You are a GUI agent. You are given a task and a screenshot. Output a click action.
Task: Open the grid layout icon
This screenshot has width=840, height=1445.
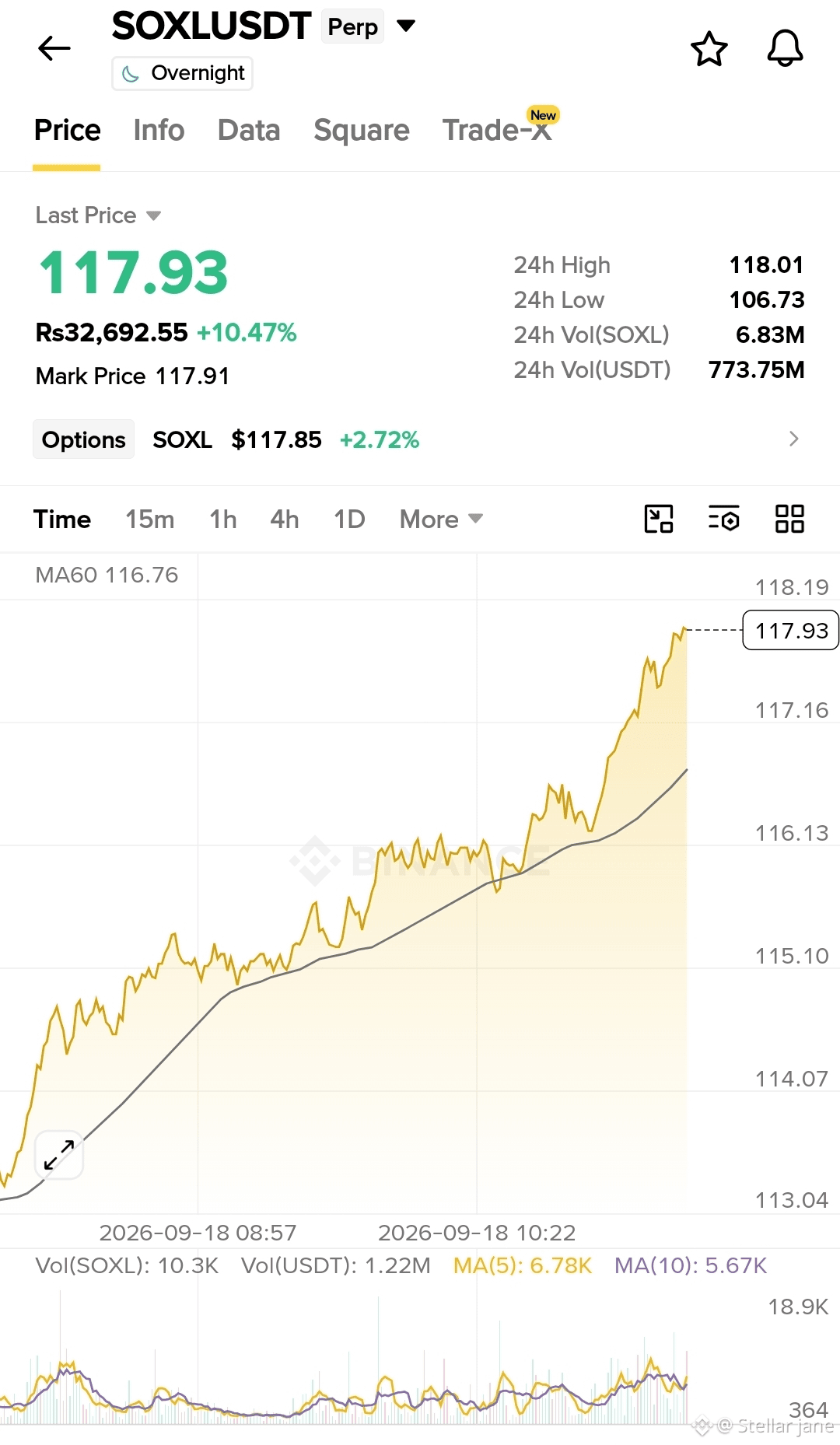[x=789, y=519]
